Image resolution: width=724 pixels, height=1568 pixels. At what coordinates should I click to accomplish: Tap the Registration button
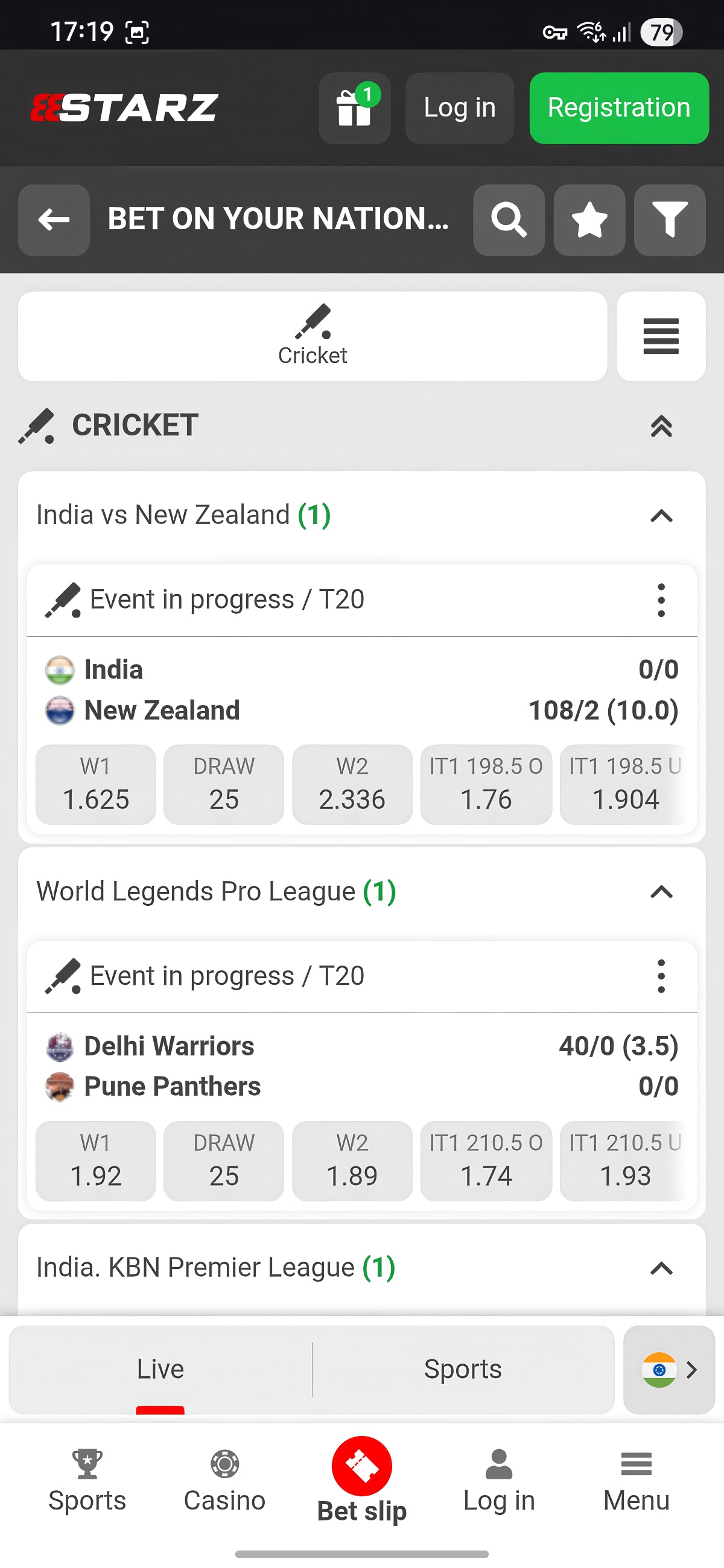click(x=618, y=109)
